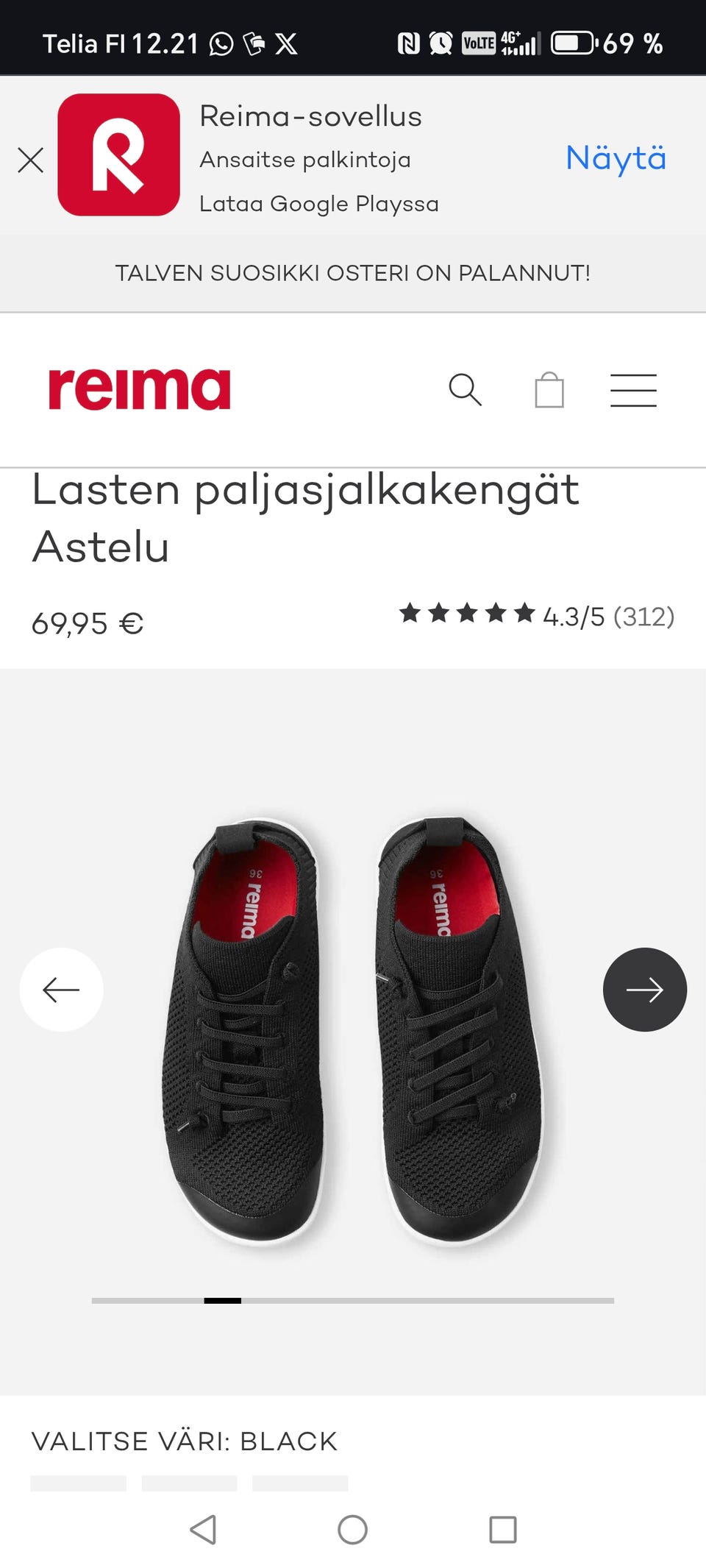
Task: Open the 4.3/5 star reviews
Action: [537, 616]
